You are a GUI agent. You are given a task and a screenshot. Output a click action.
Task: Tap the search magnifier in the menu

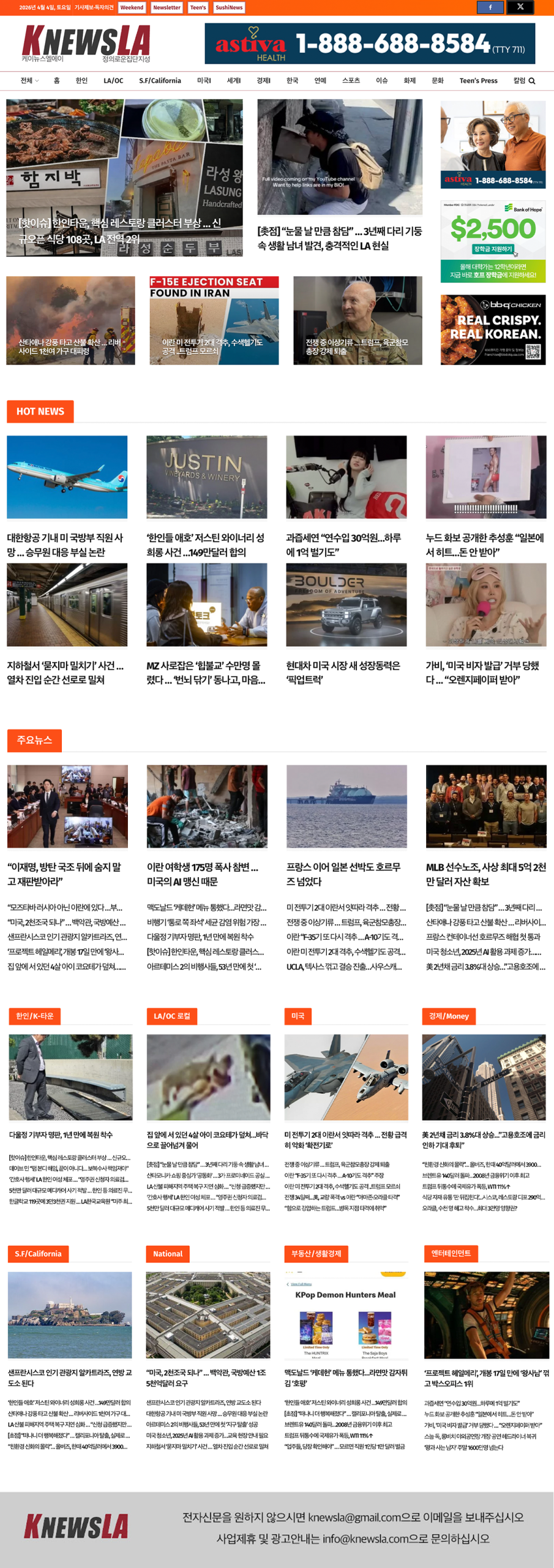click(x=532, y=81)
